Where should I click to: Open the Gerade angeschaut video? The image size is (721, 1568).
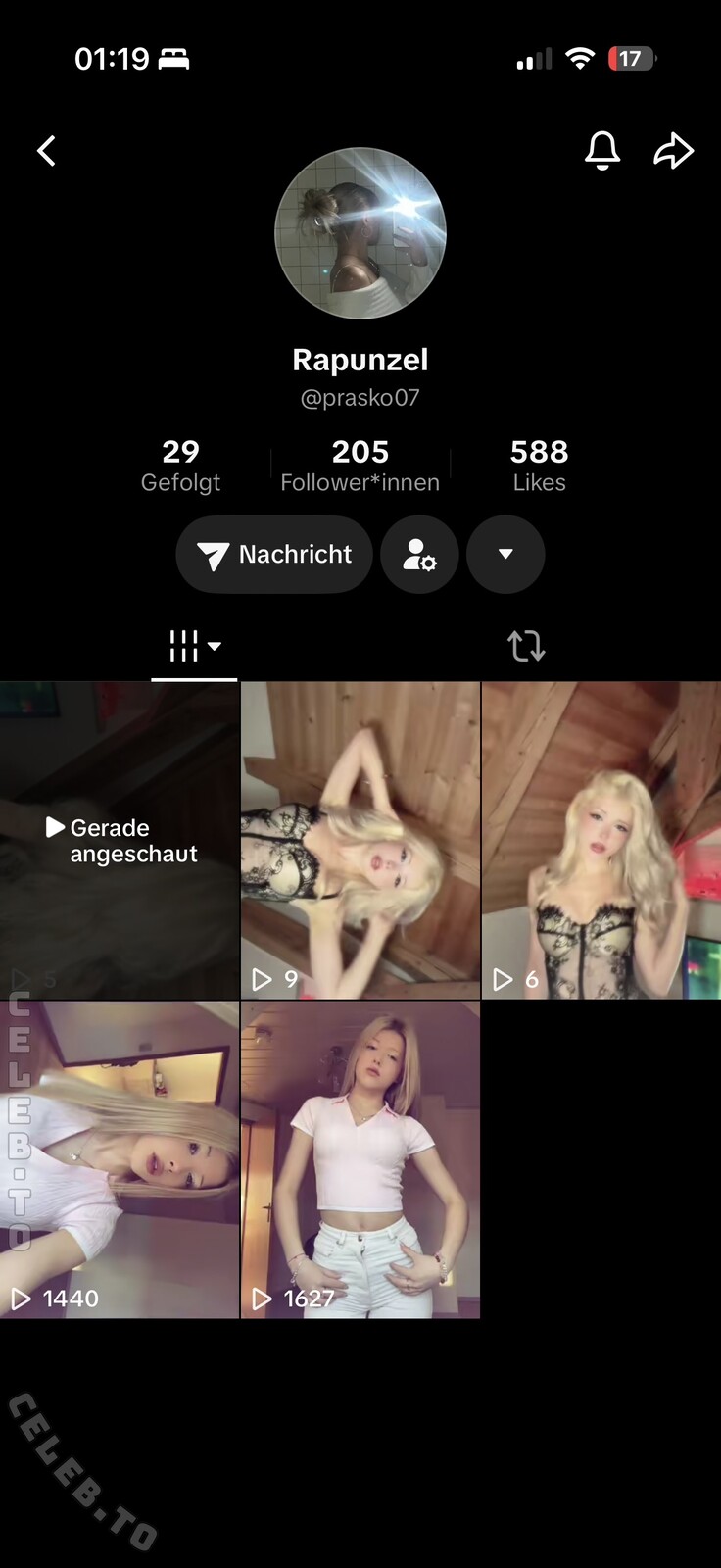click(x=120, y=841)
